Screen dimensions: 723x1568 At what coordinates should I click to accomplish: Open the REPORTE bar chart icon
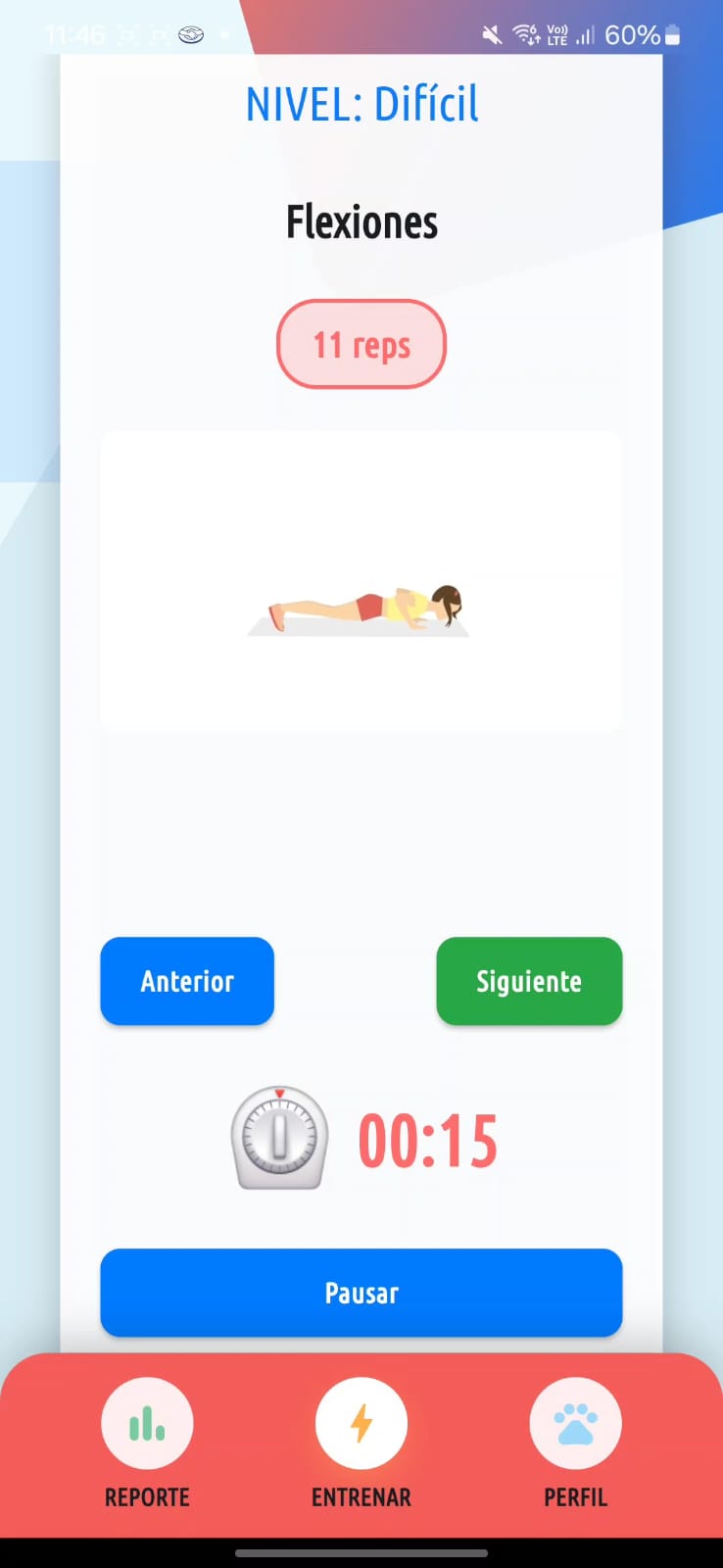(147, 1422)
